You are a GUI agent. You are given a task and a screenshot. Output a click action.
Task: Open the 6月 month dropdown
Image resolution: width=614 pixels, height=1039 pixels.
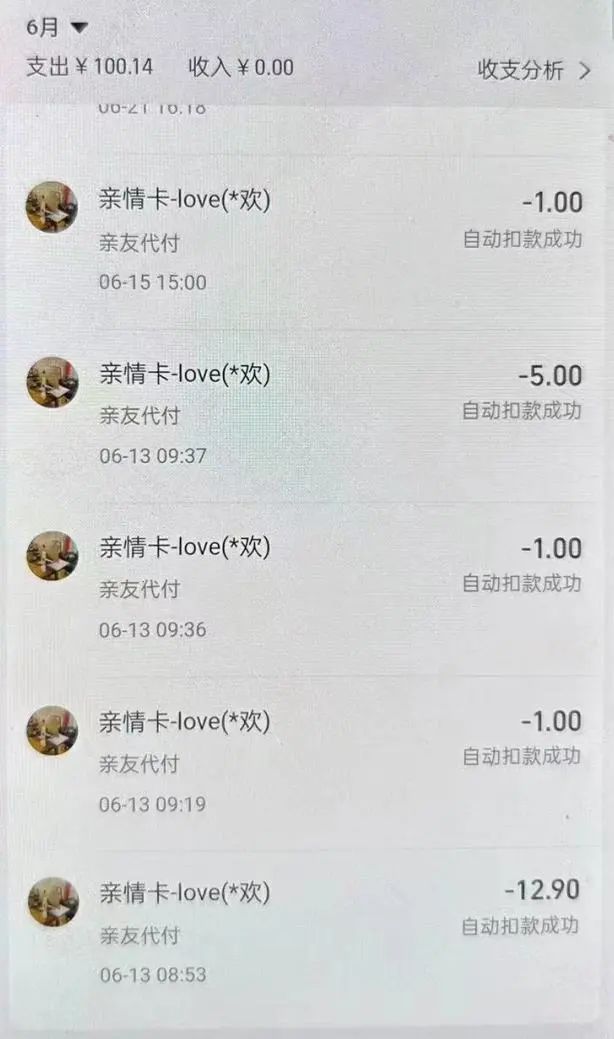click(x=57, y=27)
